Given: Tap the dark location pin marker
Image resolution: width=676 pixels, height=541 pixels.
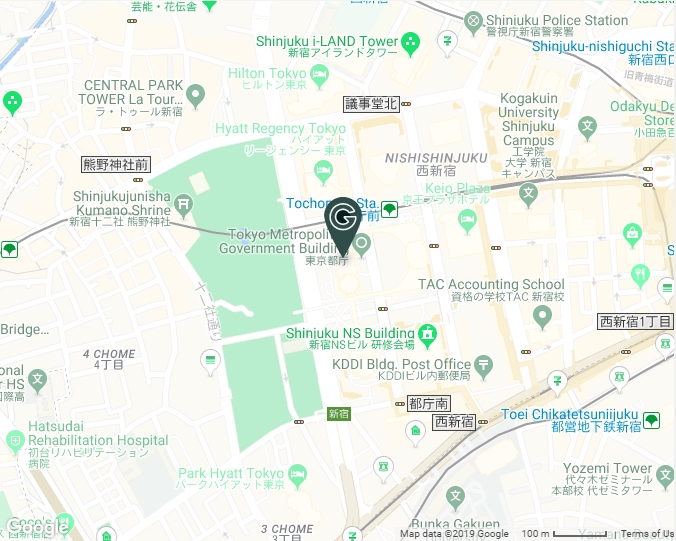Looking at the screenshot, I should pyautogui.click(x=344, y=218).
